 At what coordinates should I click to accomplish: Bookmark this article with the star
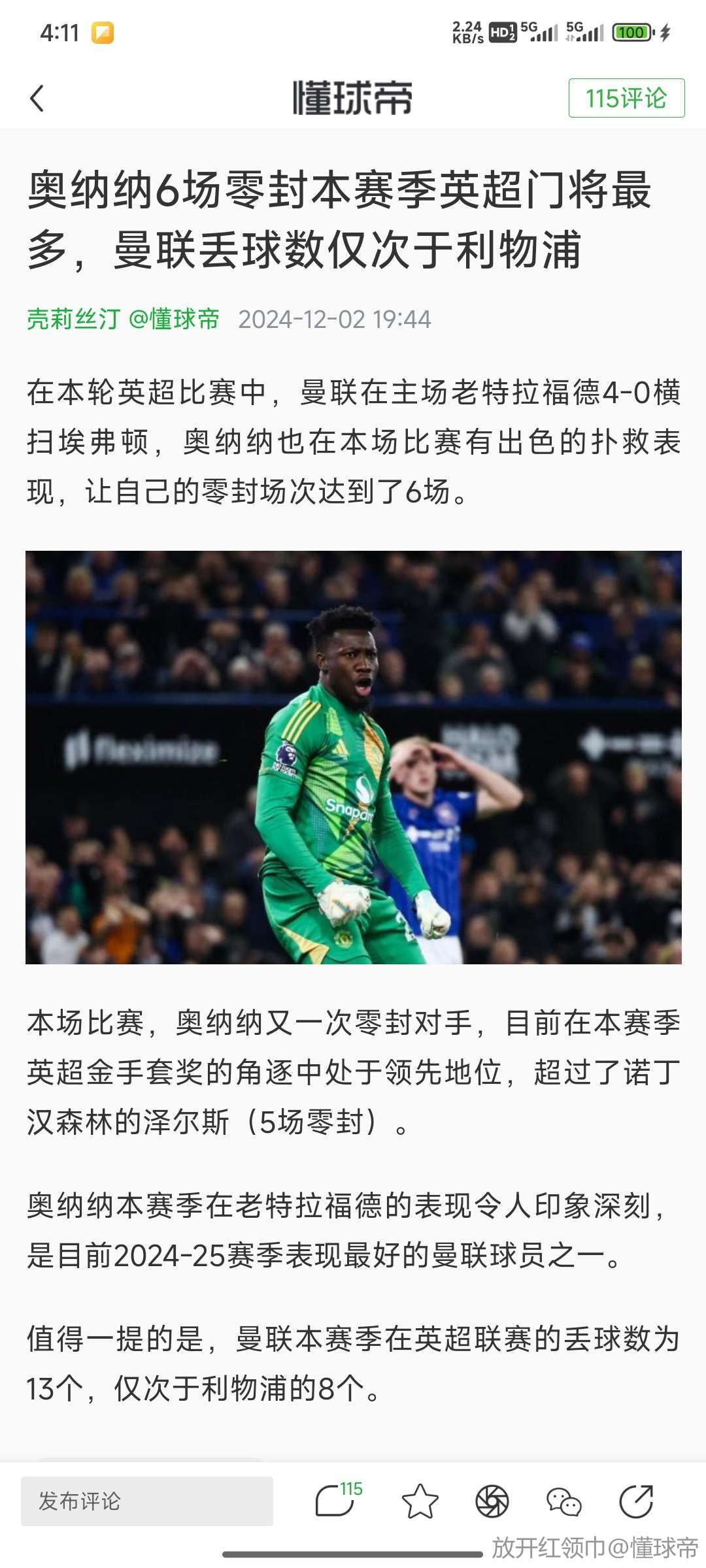pyautogui.click(x=419, y=1501)
